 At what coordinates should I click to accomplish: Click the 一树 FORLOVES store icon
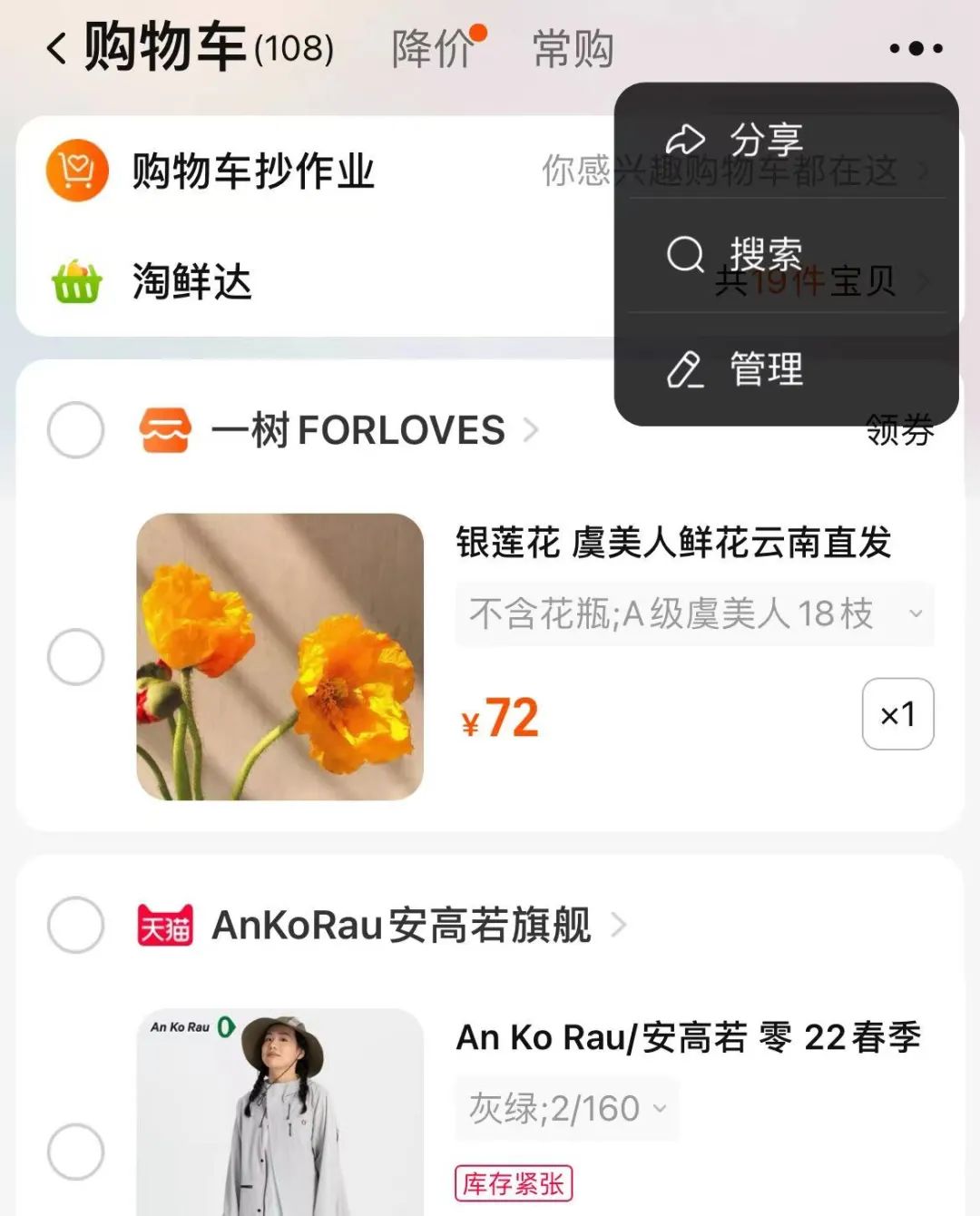(x=163, y=430)
